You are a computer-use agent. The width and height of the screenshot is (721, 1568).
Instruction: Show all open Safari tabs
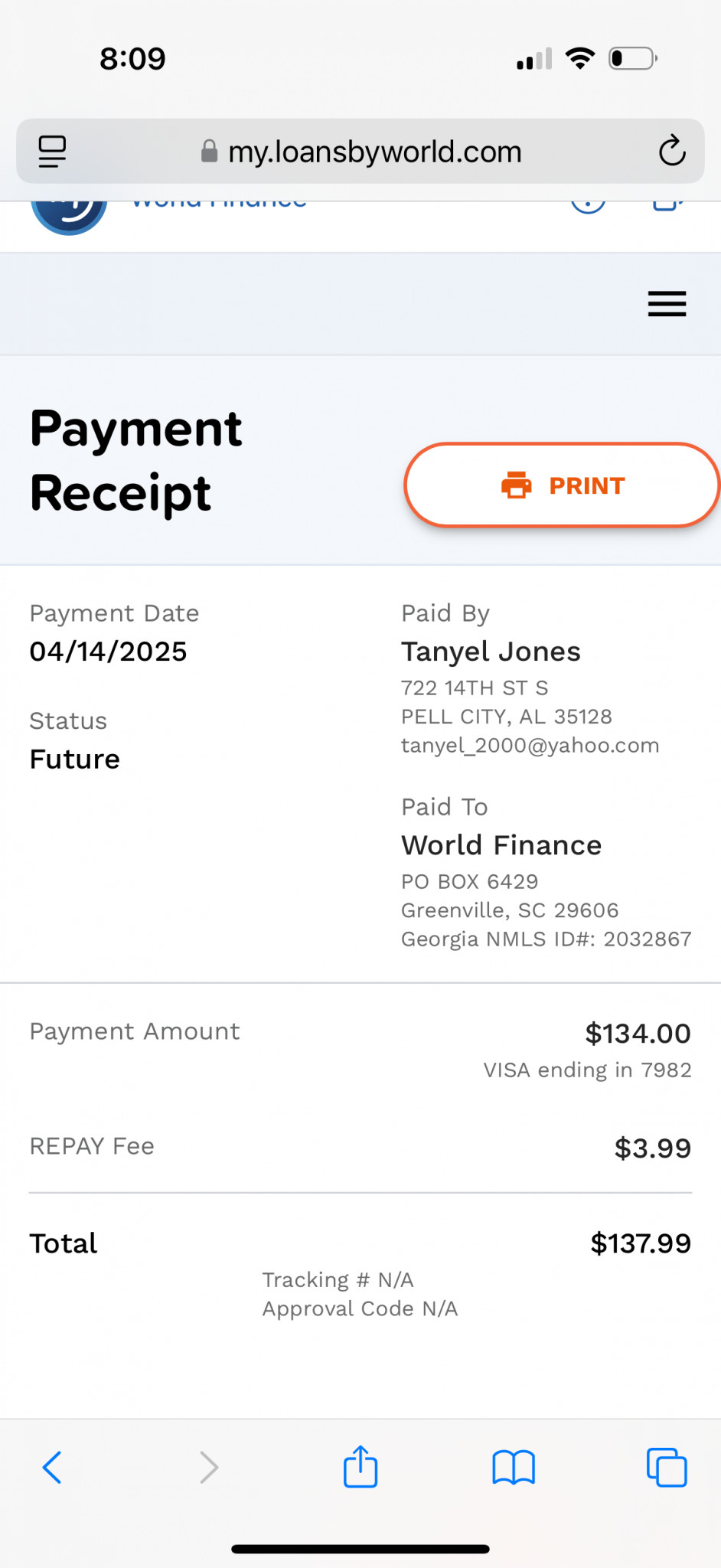(x=667, y=1467)
